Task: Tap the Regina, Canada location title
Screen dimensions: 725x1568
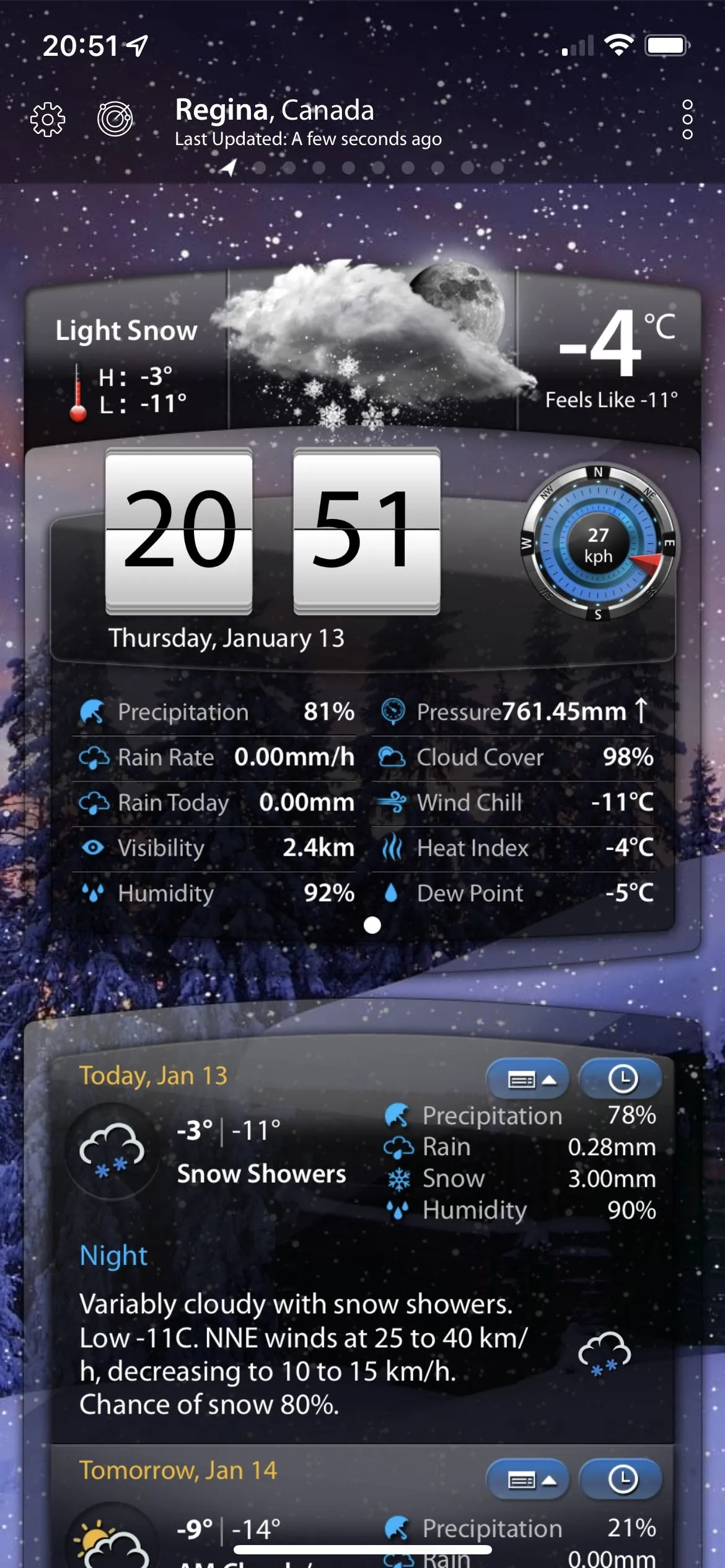Action: (275, 110)
